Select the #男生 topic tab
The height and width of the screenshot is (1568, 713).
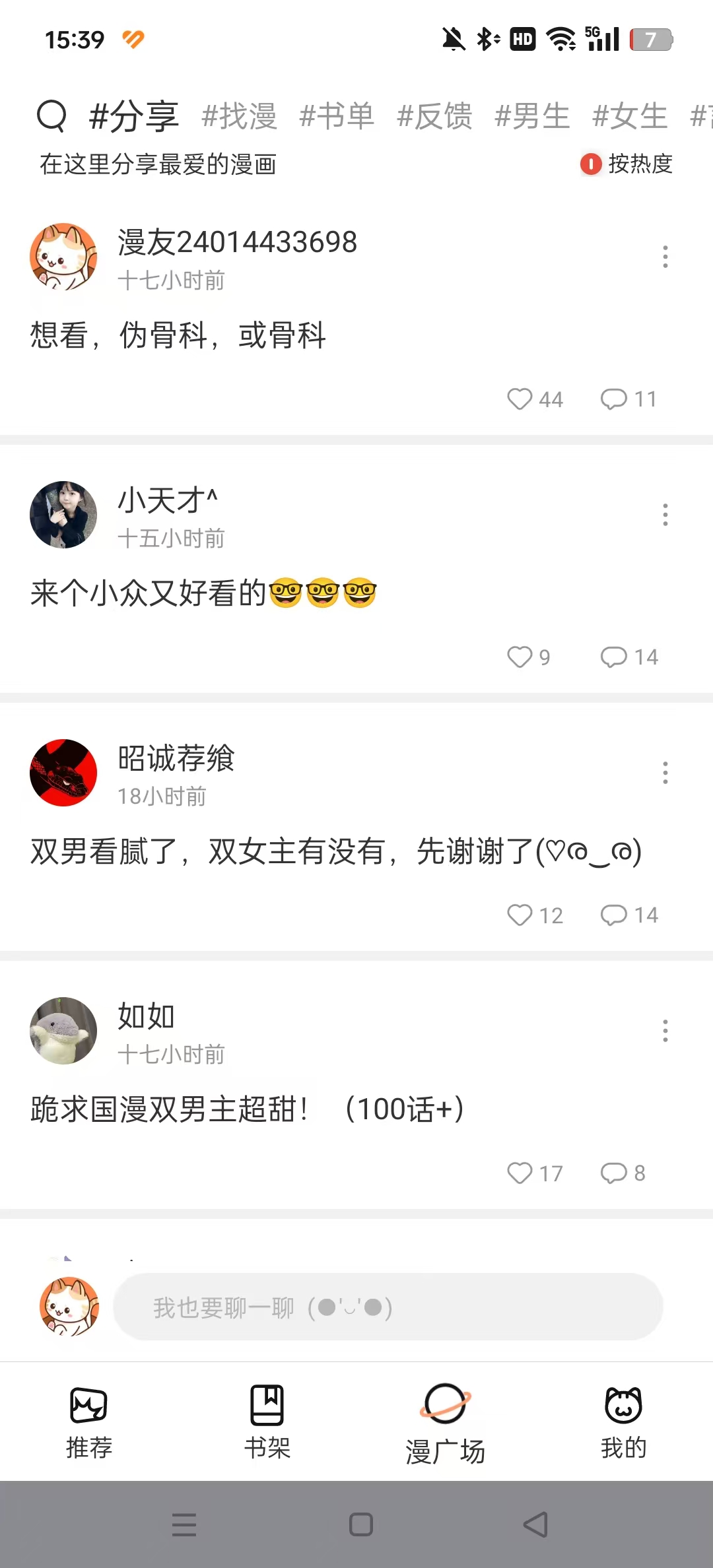(x=532, y=116)
